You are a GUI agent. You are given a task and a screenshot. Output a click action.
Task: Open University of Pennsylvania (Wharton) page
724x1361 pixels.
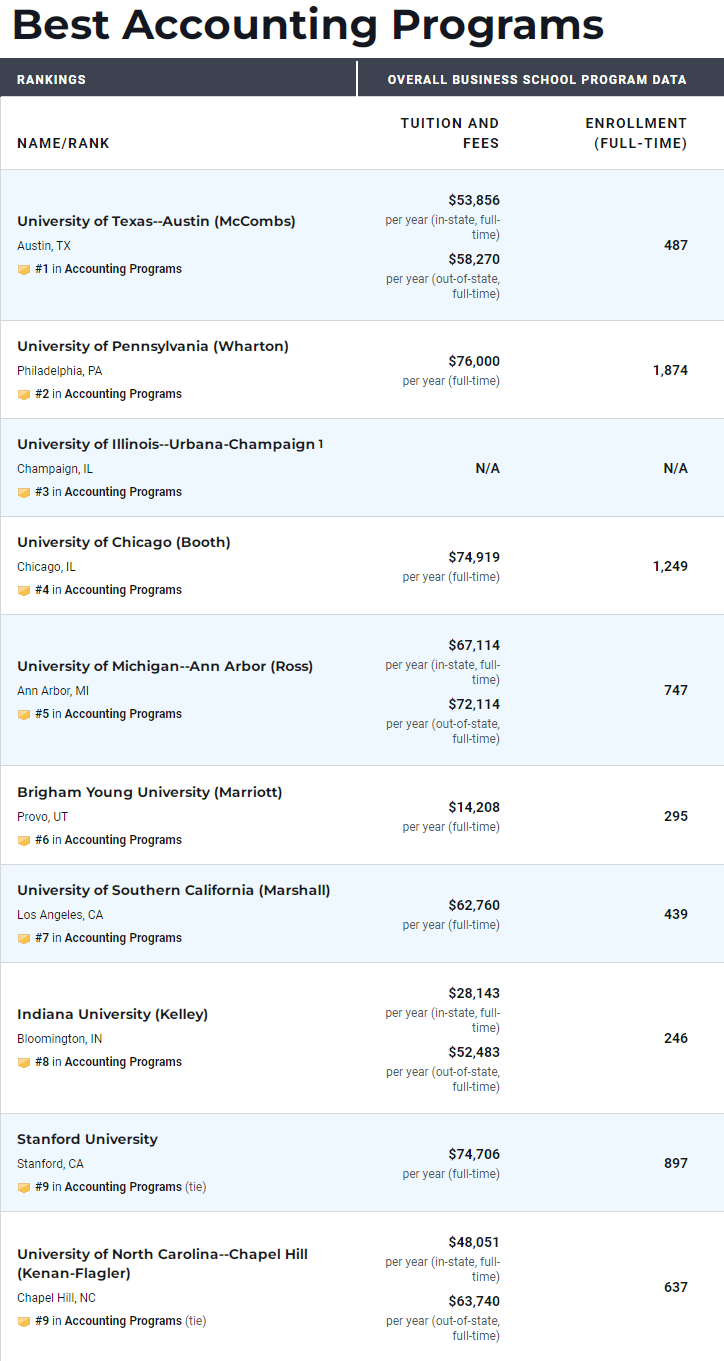pyautogui.click(x=153, y=346)
